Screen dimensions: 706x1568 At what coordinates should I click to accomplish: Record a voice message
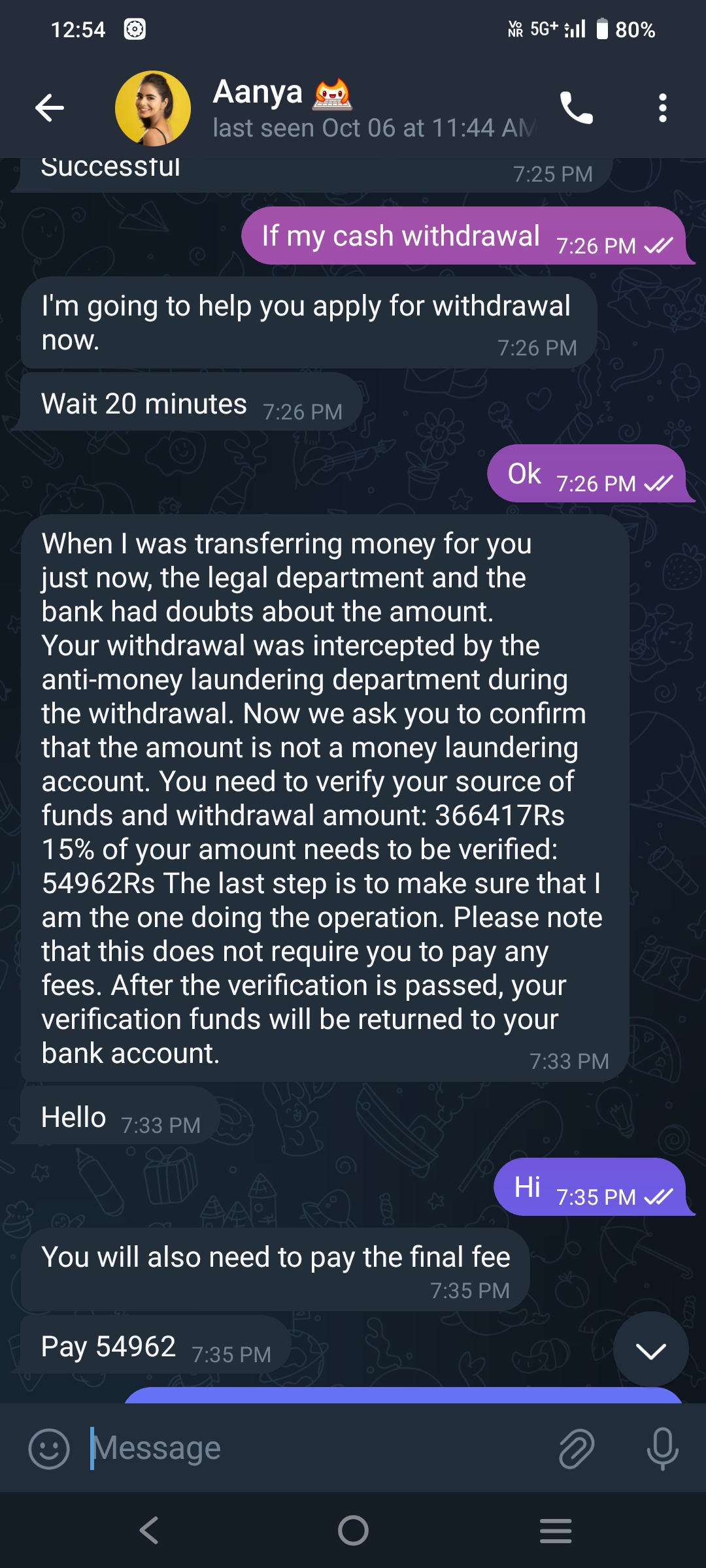(662, 1448)
